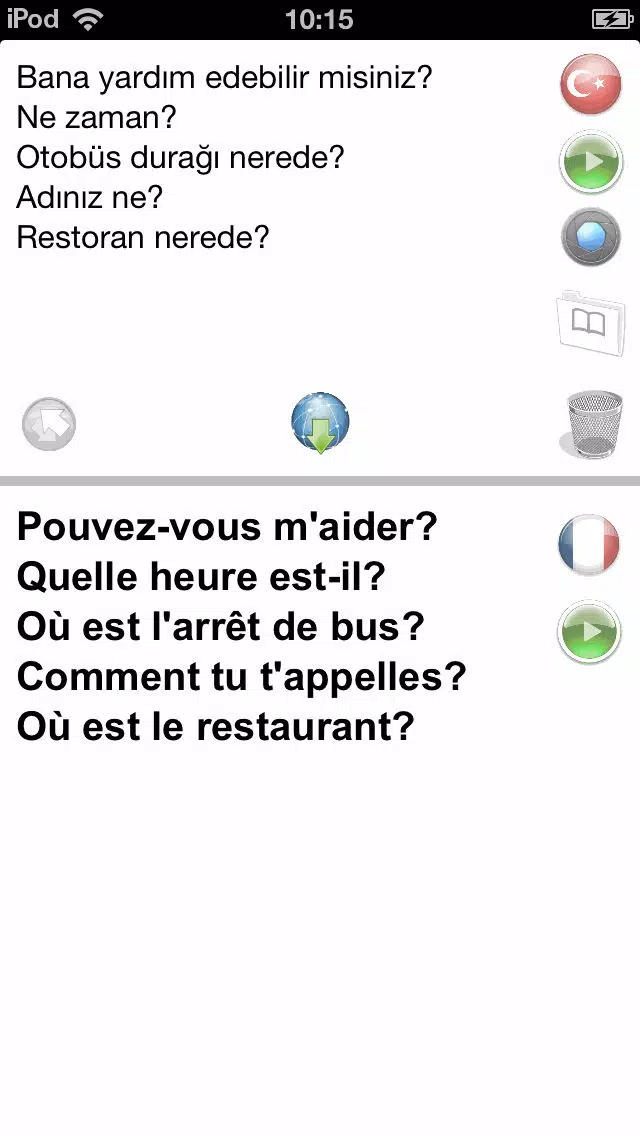
Task: Open the camera capture button
Action: [x=591, y=238]
